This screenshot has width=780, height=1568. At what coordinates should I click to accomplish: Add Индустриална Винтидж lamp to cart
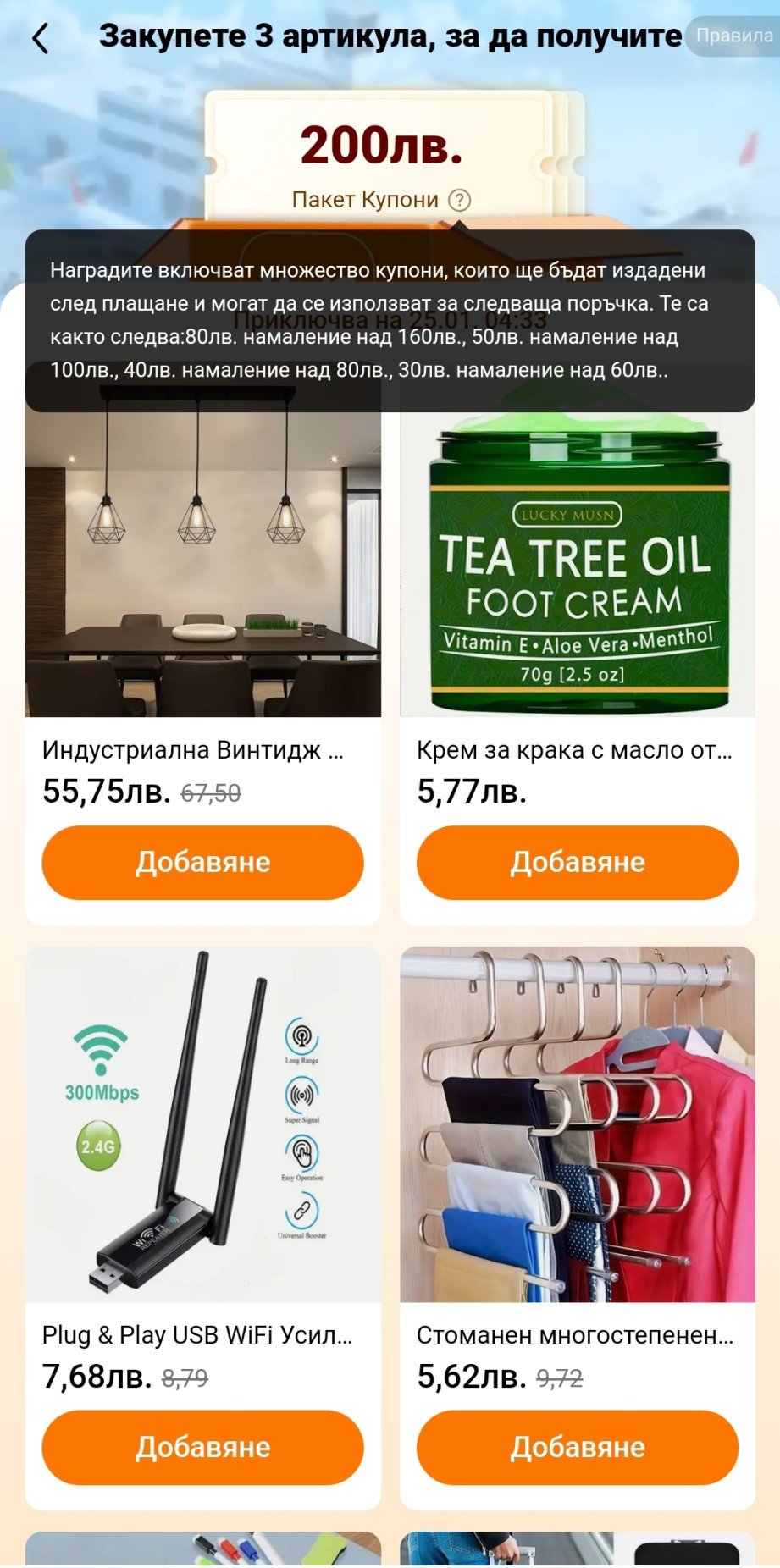(x=202, y=862)
